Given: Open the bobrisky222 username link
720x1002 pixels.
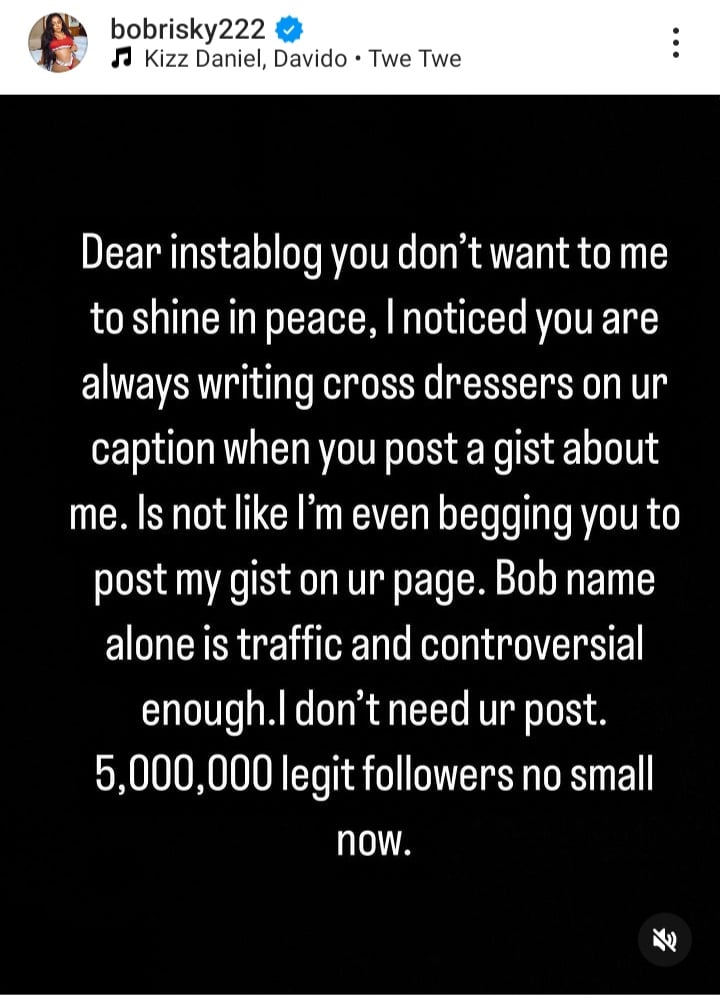Looking at the screenshot, I should tap(187, 30).
